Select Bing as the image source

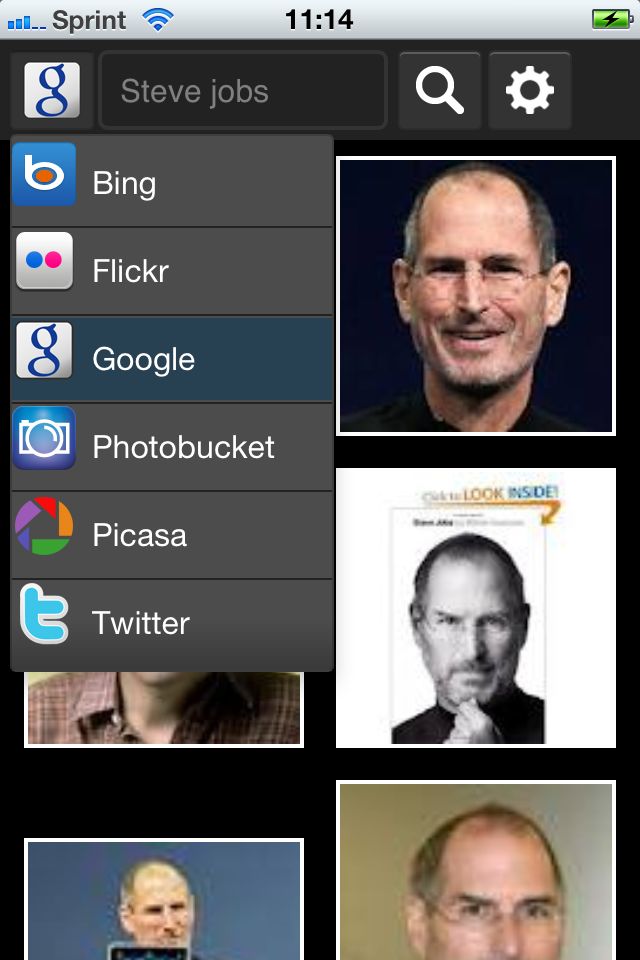172,182
